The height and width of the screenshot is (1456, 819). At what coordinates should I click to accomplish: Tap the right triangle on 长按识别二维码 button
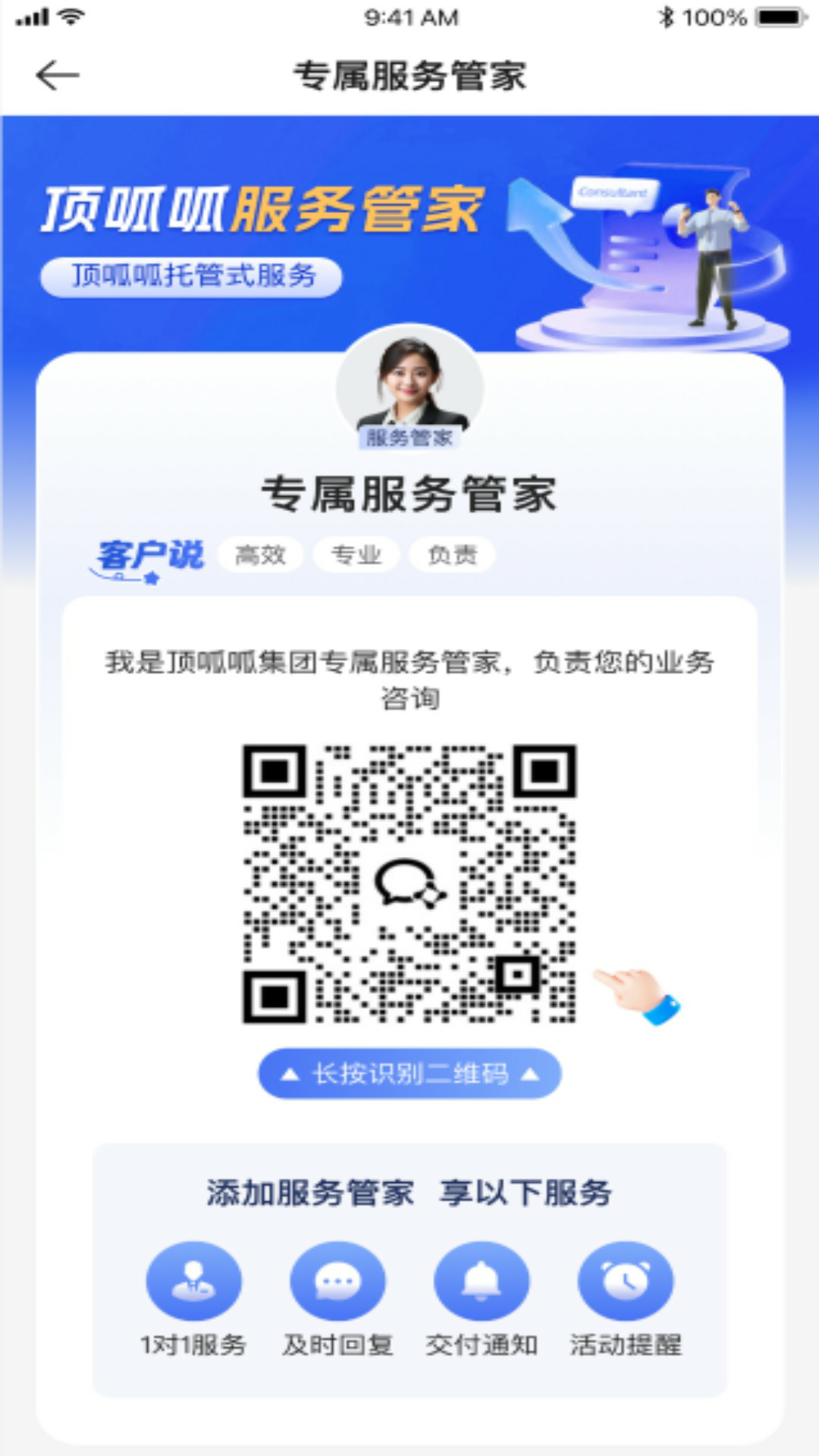point(529,1072)
